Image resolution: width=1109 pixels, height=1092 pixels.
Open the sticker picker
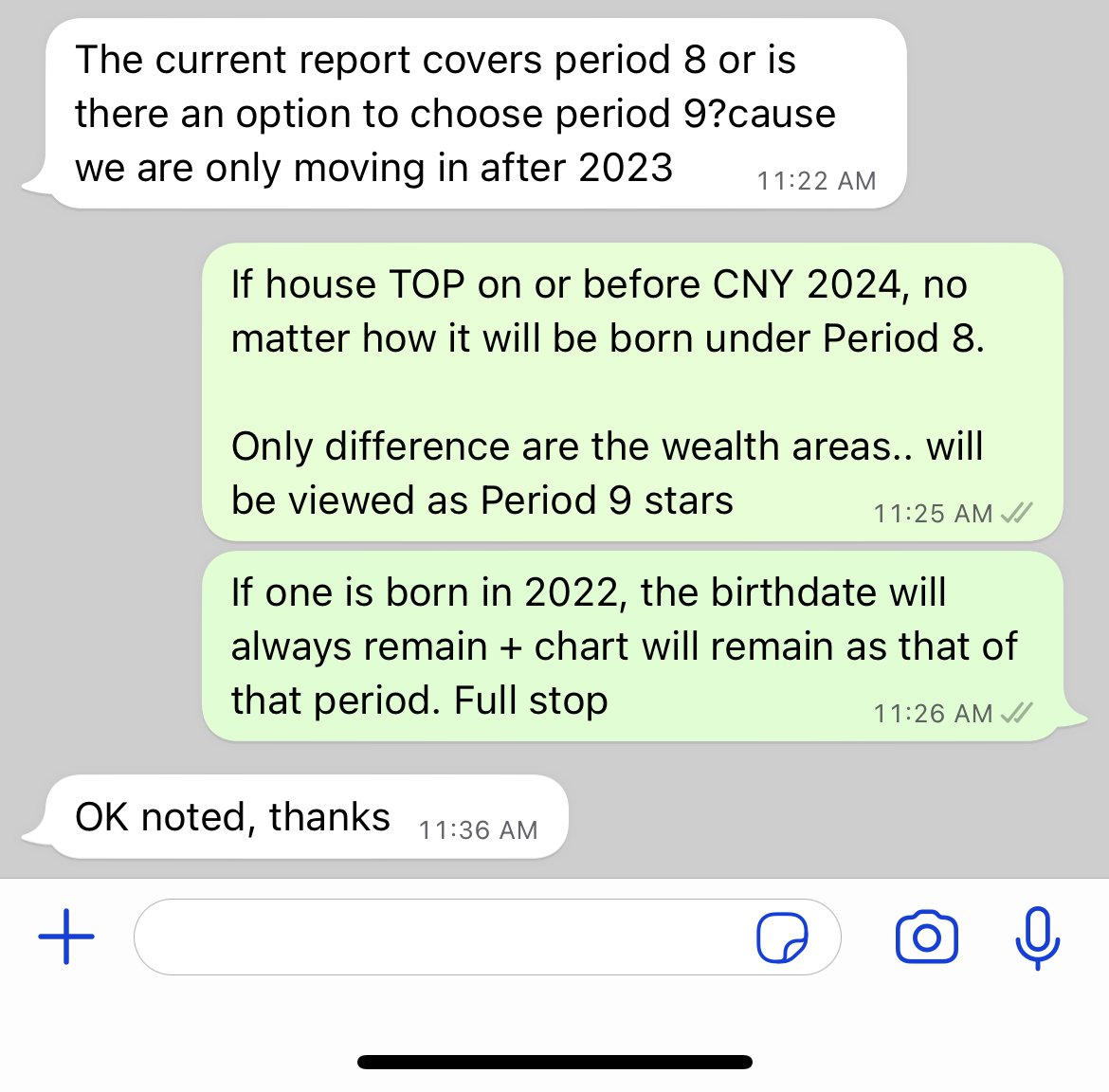(x=782, y=937)
